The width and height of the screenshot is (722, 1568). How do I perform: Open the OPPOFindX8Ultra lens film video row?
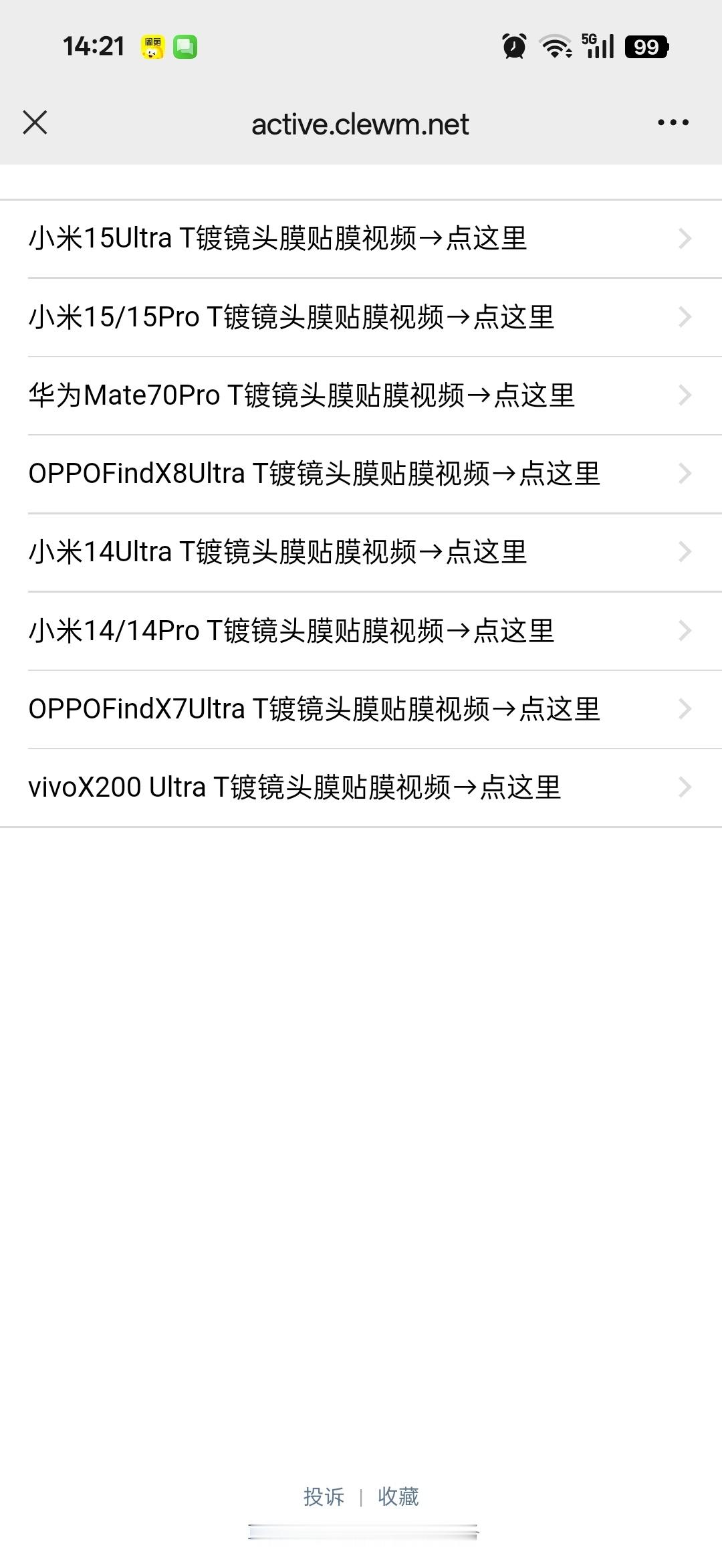pos(361,474)
